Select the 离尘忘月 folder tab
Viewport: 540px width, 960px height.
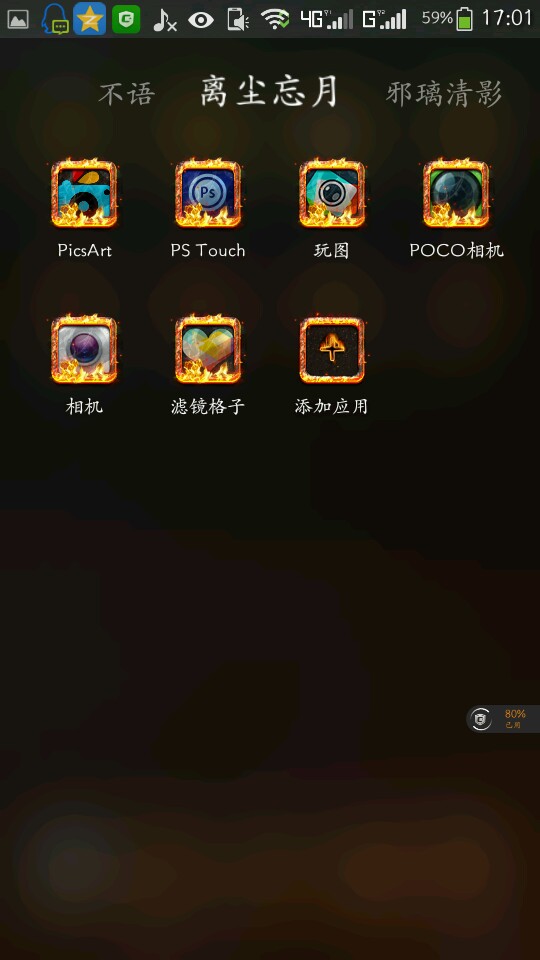269,92
